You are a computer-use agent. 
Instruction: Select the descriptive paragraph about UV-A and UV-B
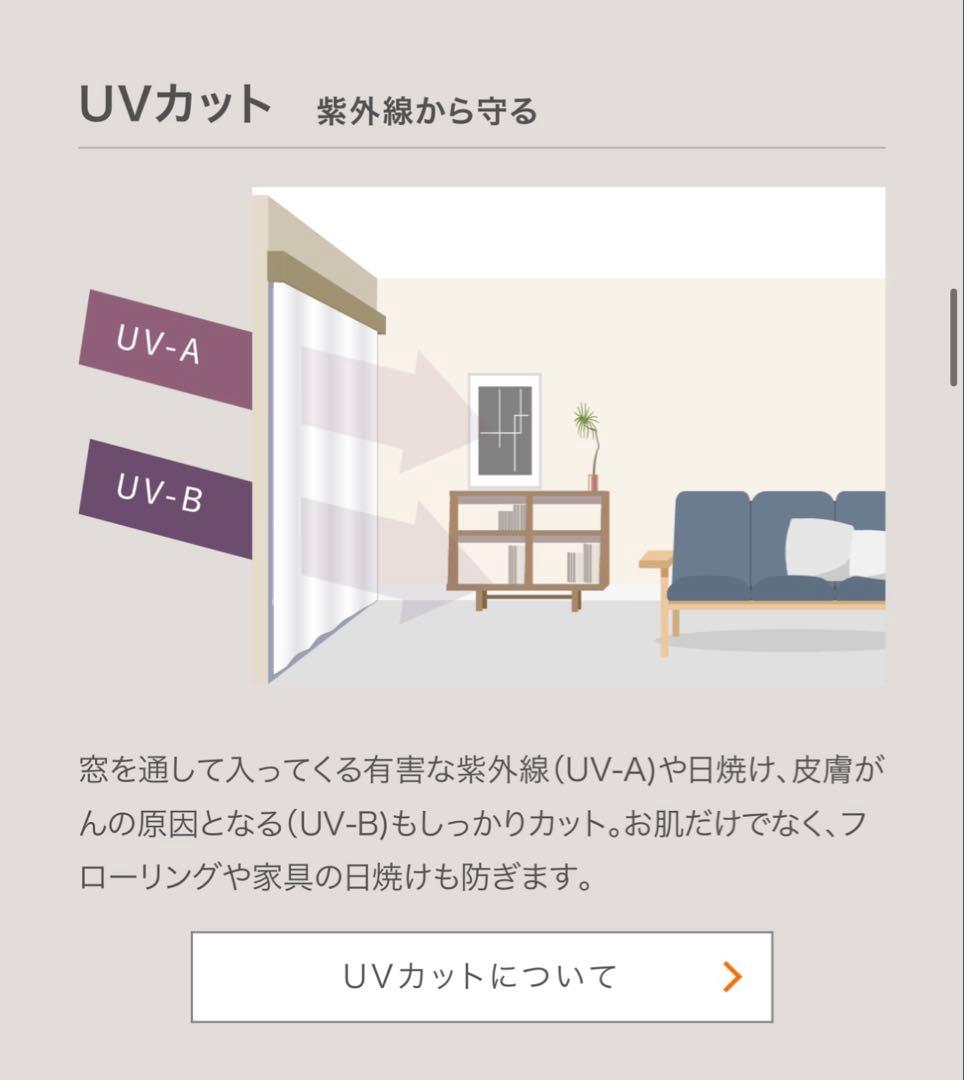[480, 820]
